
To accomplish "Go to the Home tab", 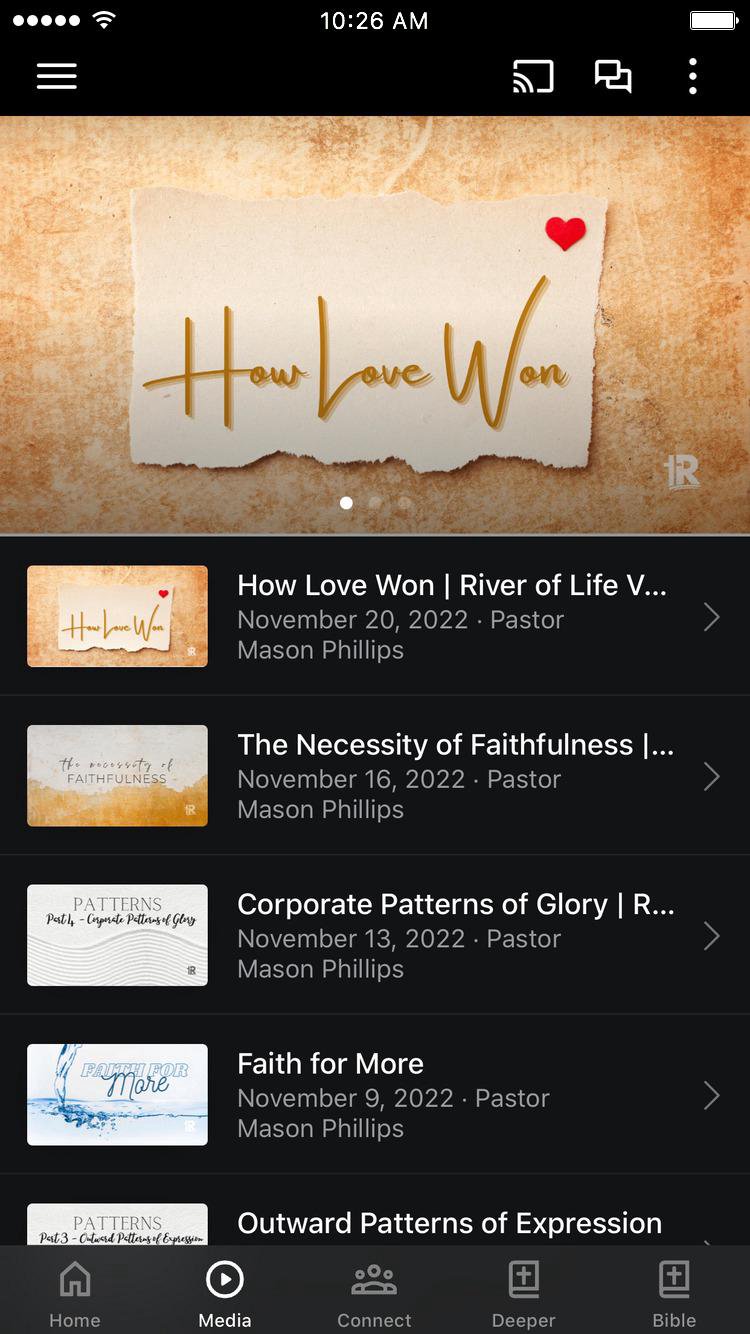I will tap(75, 1294).
